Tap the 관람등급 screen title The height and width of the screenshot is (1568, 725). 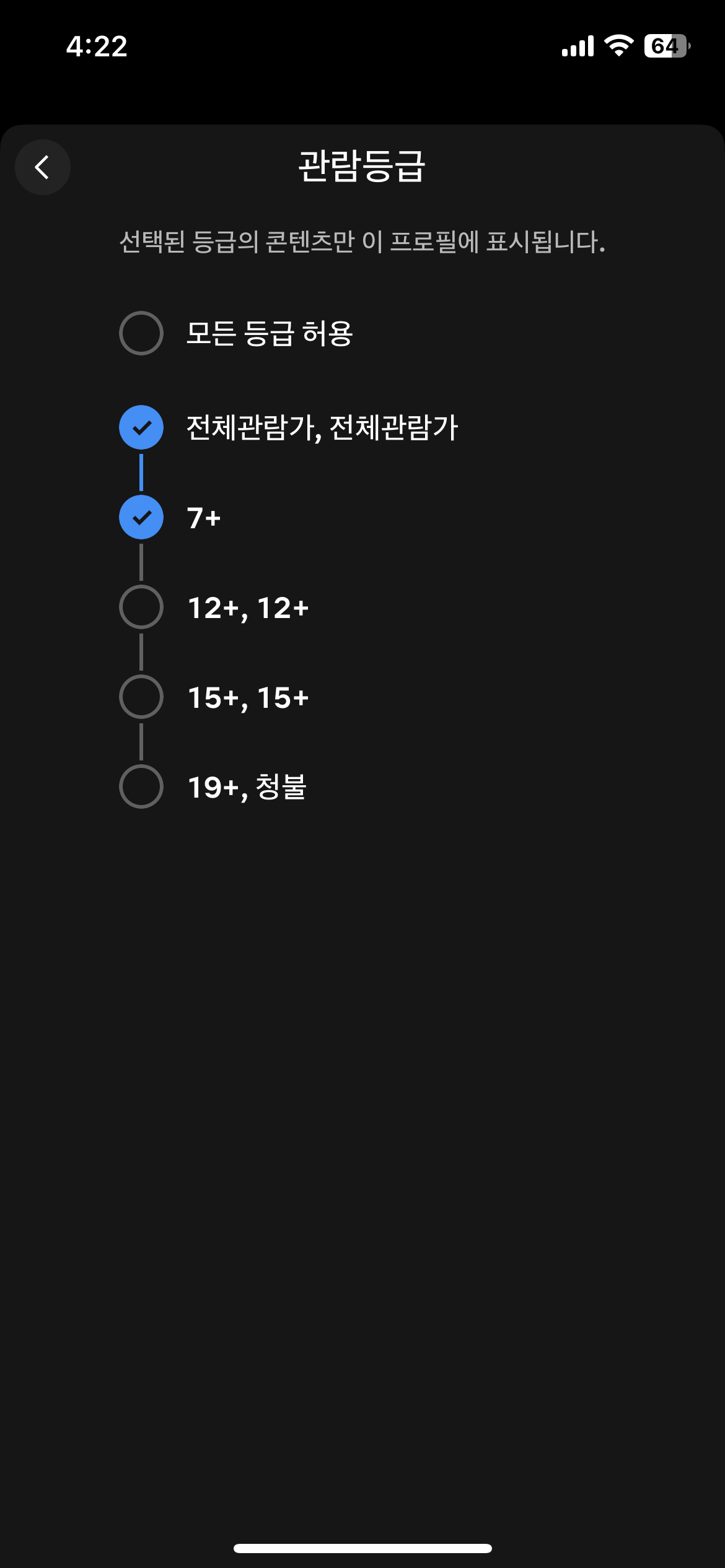pyautogui.click(x=362, y=166)
